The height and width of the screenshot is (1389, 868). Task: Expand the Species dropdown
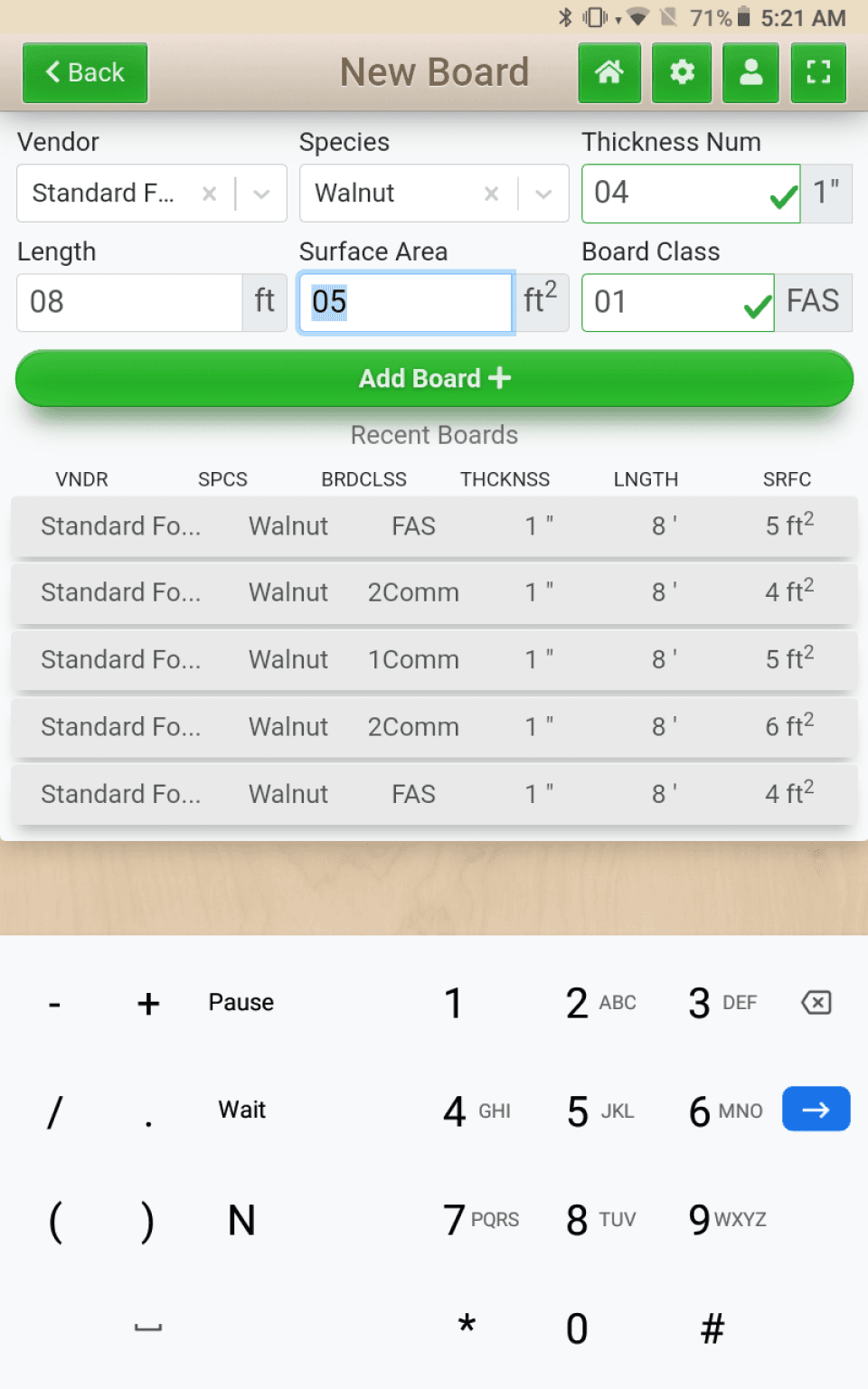point(543,194)
